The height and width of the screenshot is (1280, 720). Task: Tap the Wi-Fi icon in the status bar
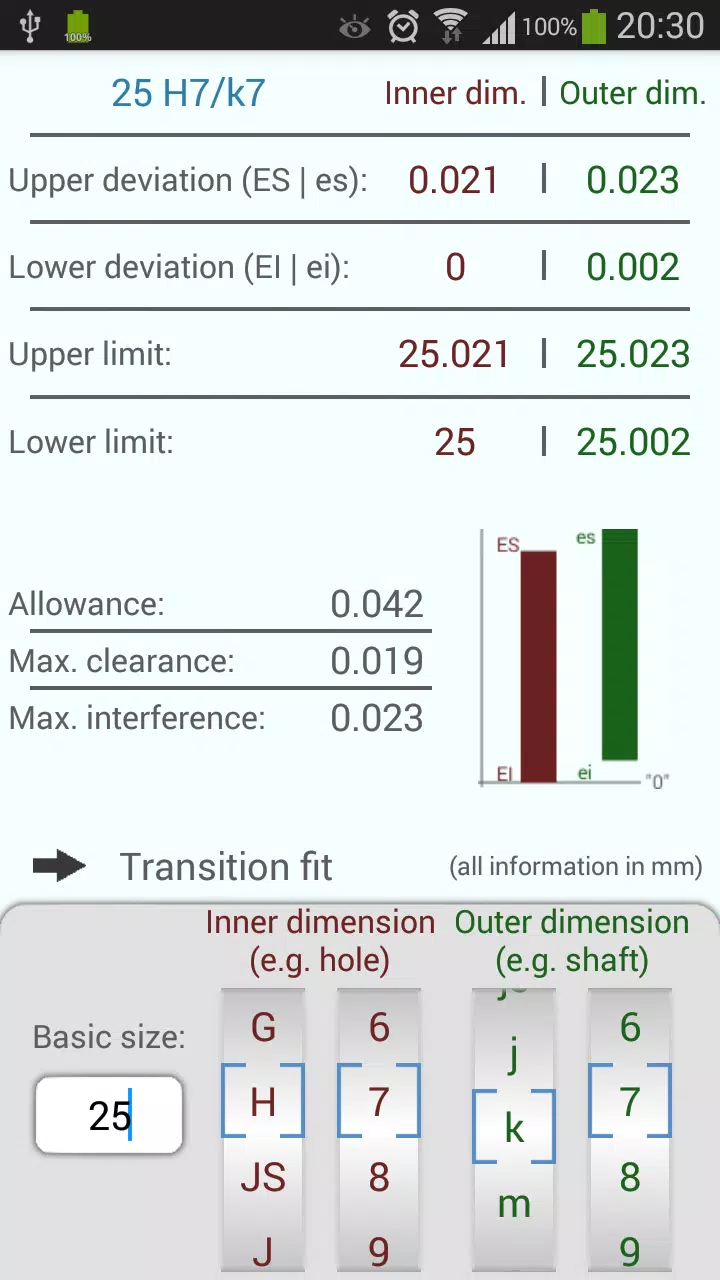tap(450, 25)
